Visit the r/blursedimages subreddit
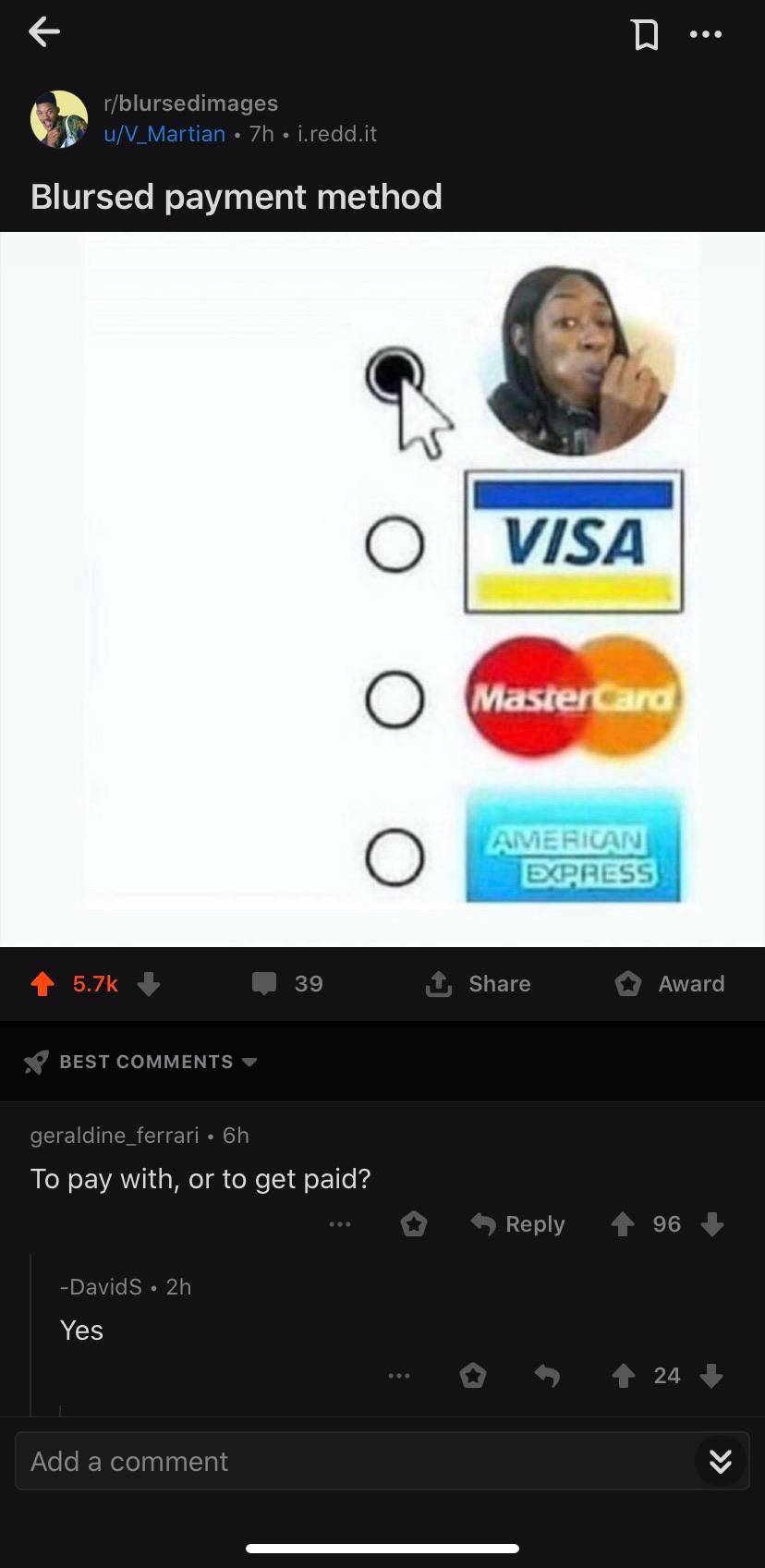 [x=191, y=103]
